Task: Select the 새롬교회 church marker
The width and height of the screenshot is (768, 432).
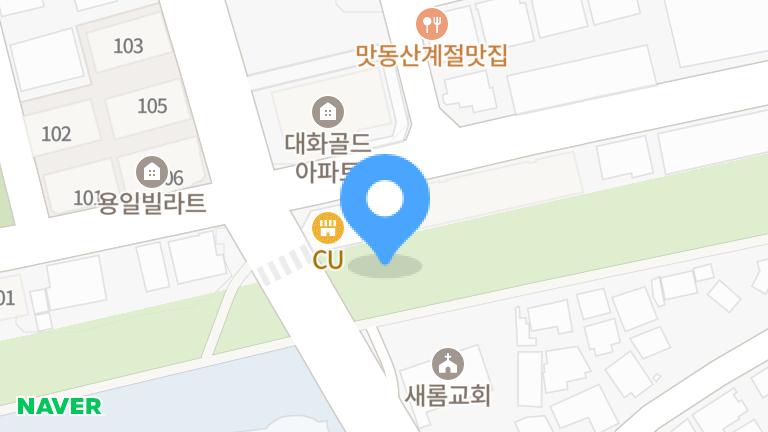Action: coord(448,363)
